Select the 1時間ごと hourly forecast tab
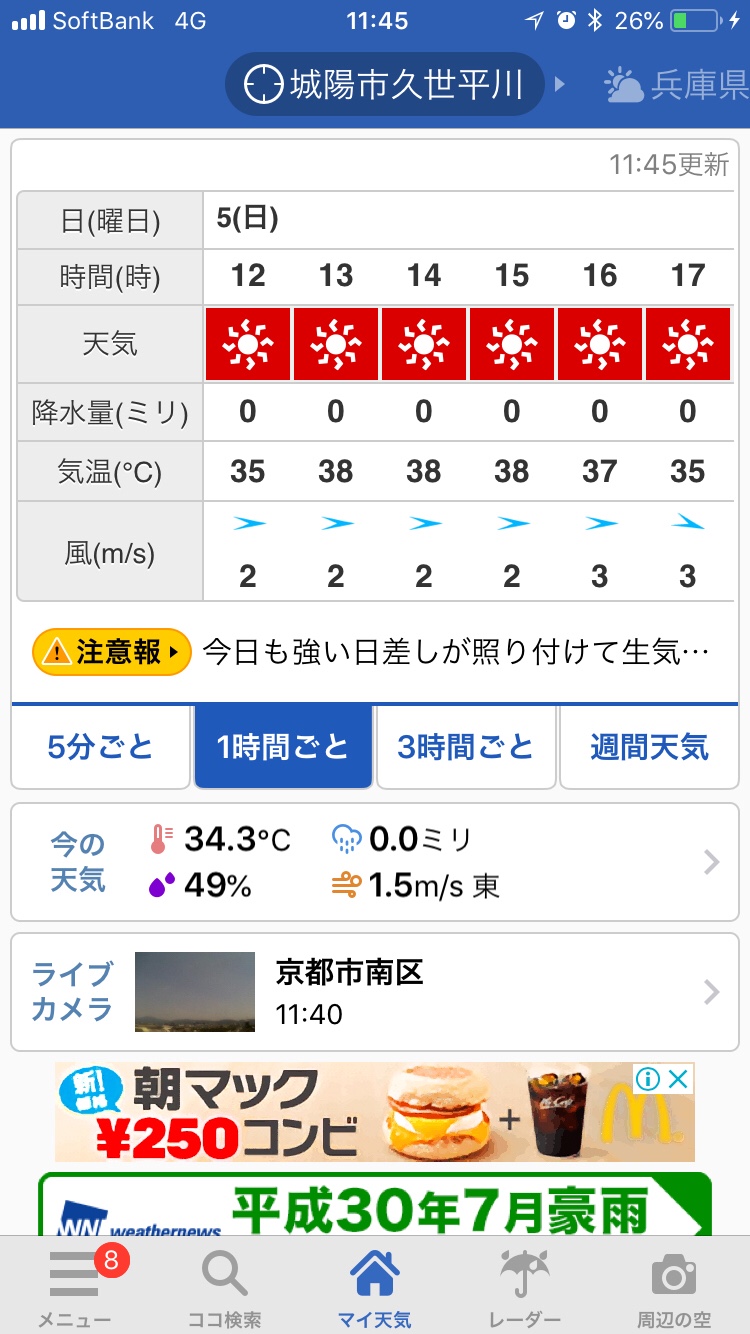The image size is (750, 1334). (283, 747)
